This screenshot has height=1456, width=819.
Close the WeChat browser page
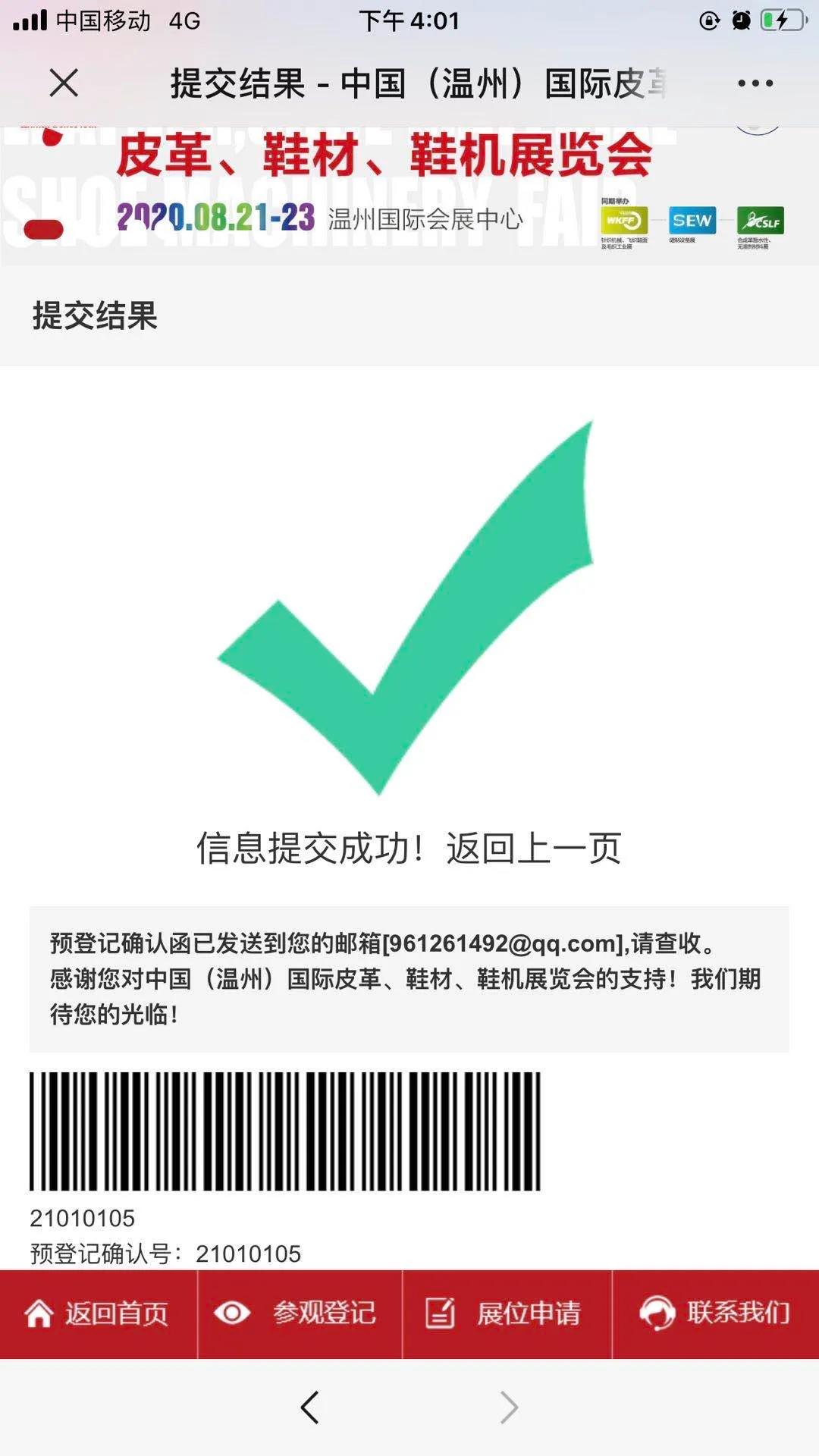tap(64, 83)
